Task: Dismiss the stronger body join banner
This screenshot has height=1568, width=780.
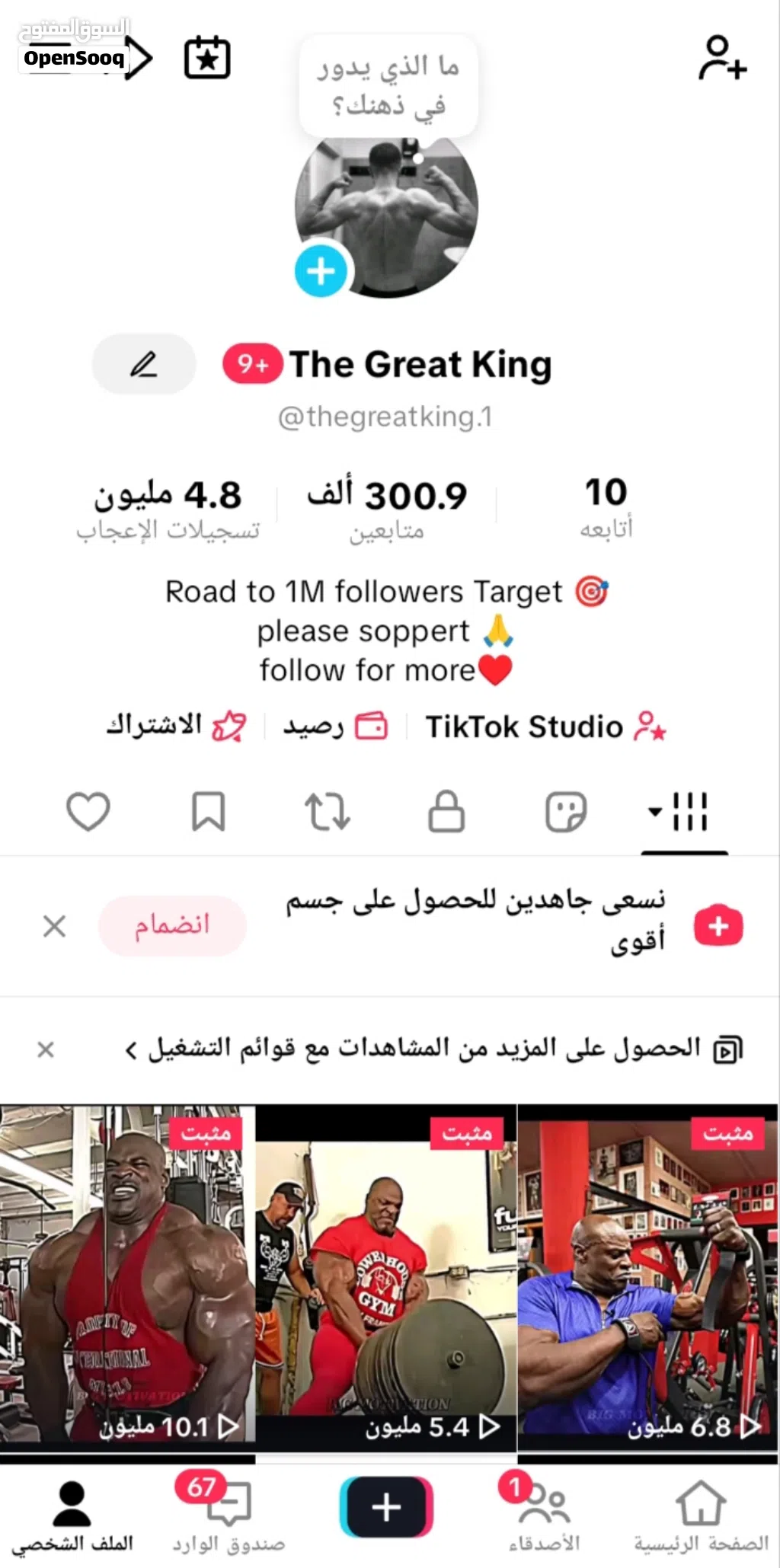Action: [55, 926]
